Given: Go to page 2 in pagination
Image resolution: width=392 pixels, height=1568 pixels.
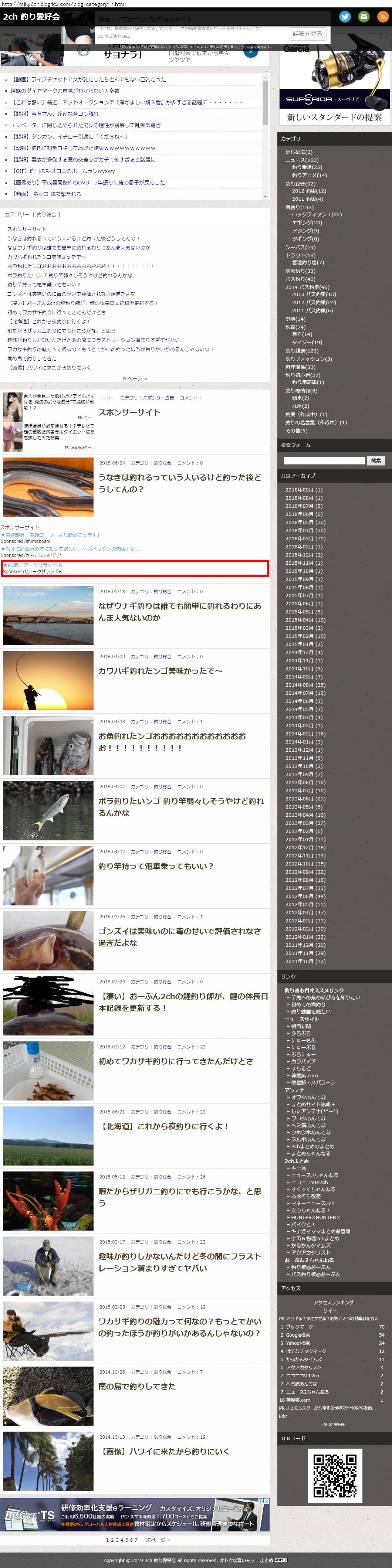Looking at the screenshot, I should [113, 1540].
